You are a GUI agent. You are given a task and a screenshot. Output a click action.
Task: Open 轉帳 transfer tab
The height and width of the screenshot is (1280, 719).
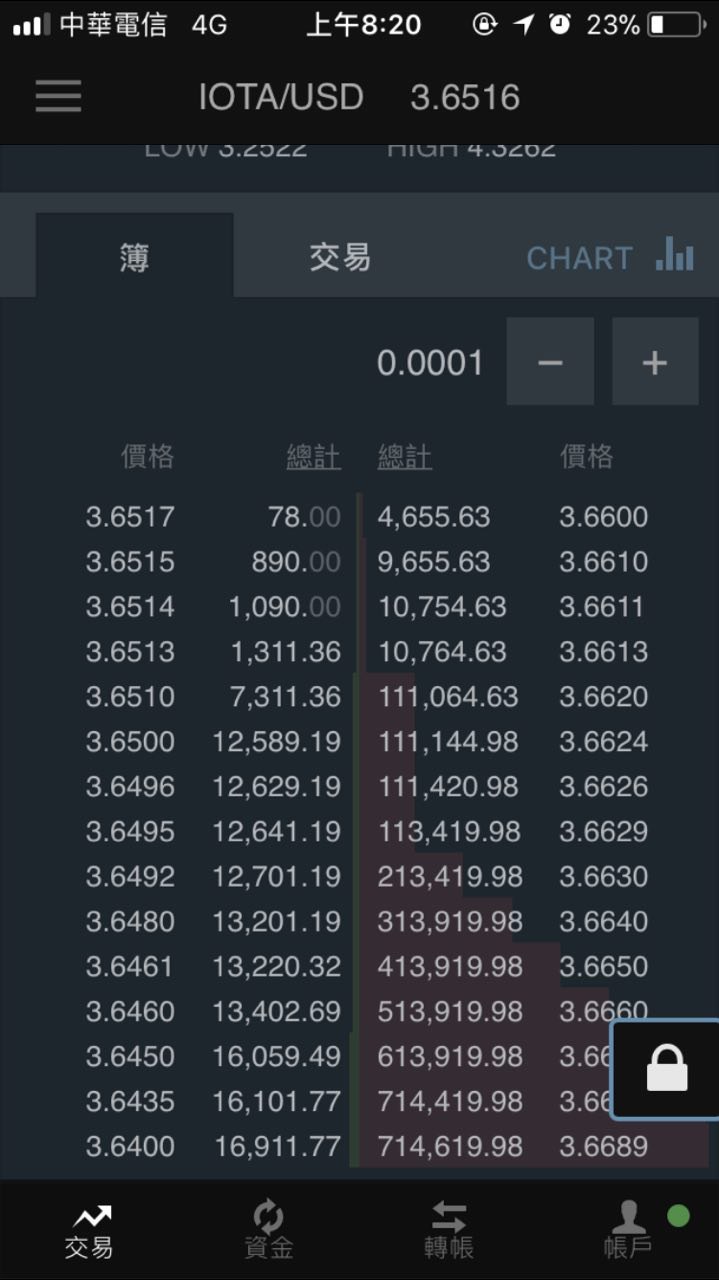coord(449,1230)
